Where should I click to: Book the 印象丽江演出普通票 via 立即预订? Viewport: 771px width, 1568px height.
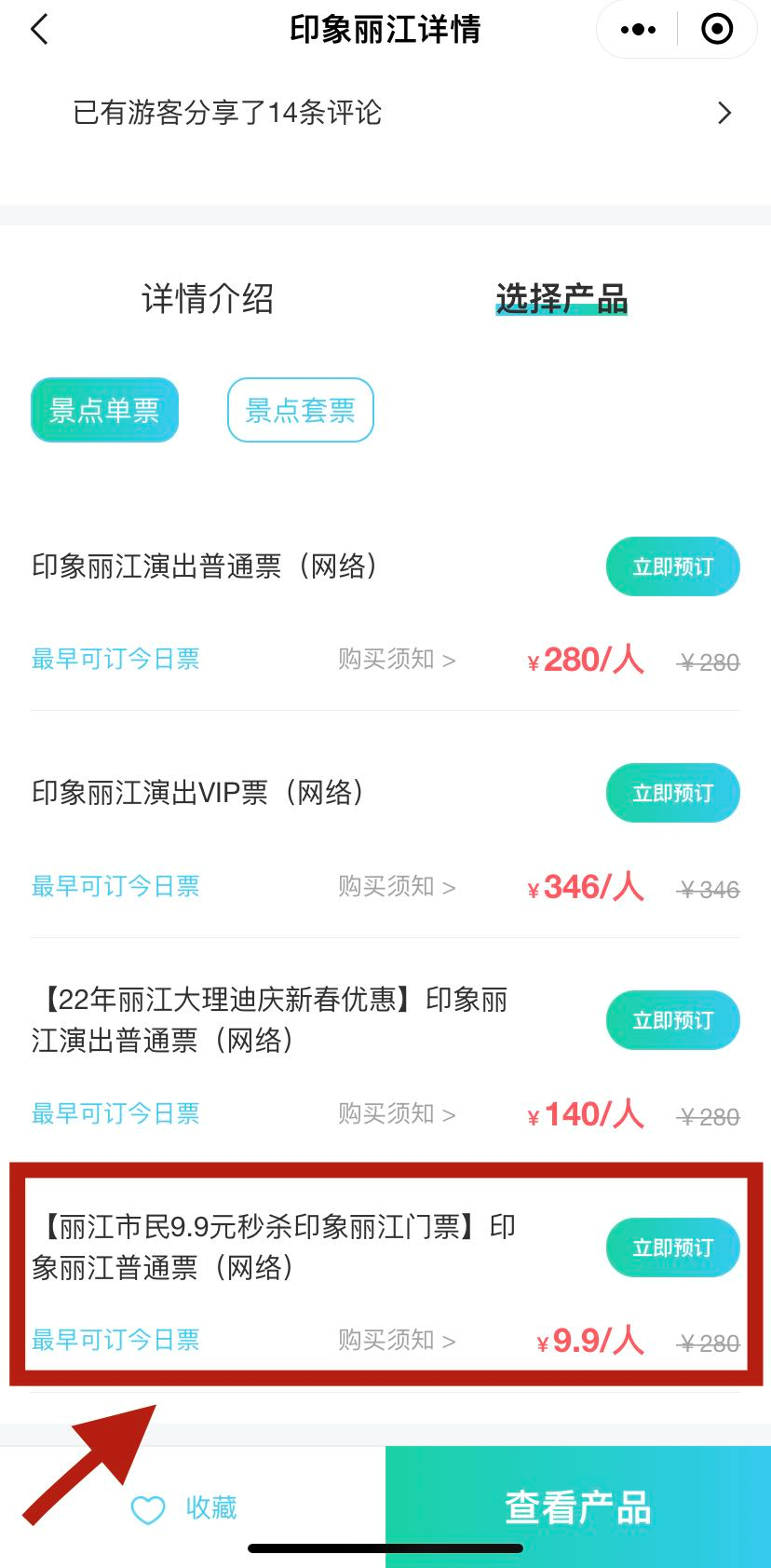point(672,566)
